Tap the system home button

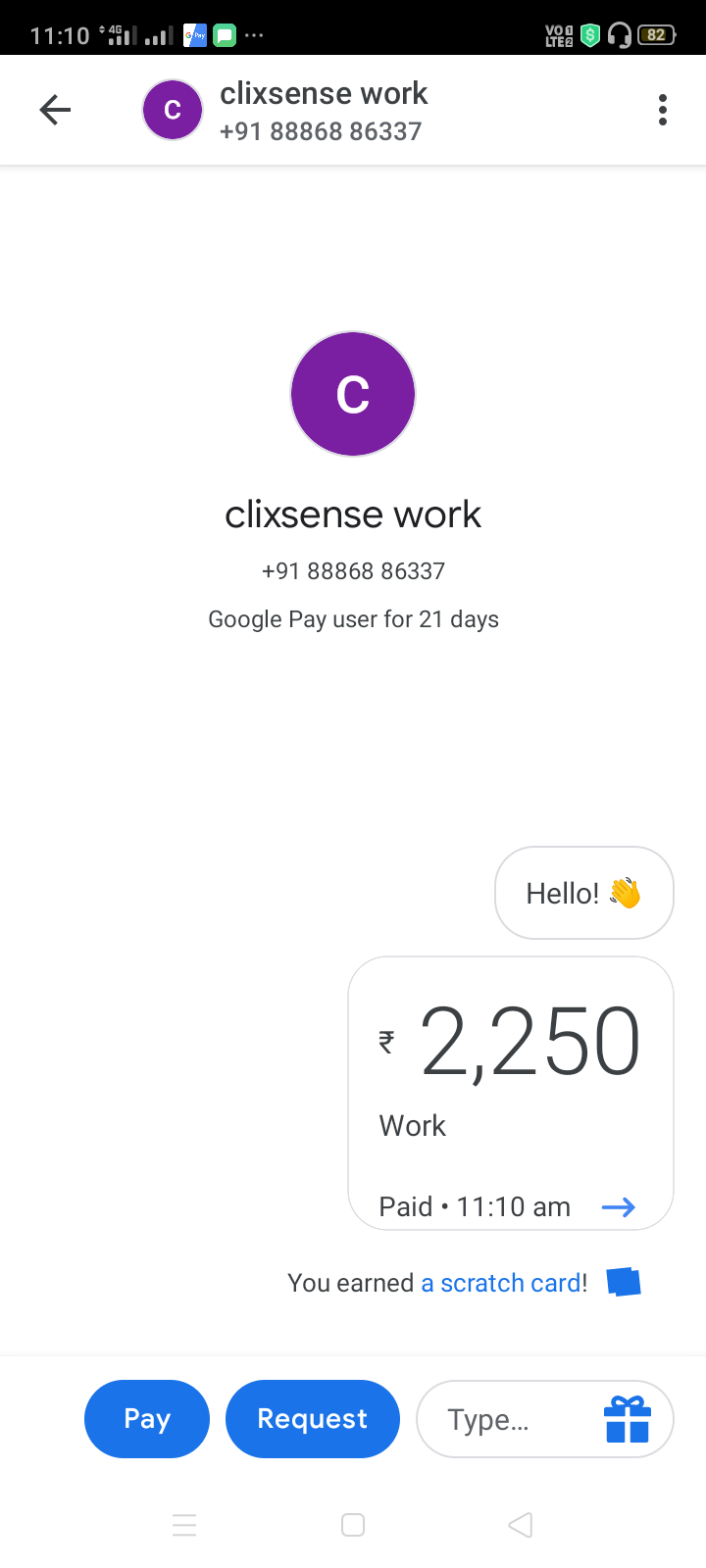click(353, 1525)
